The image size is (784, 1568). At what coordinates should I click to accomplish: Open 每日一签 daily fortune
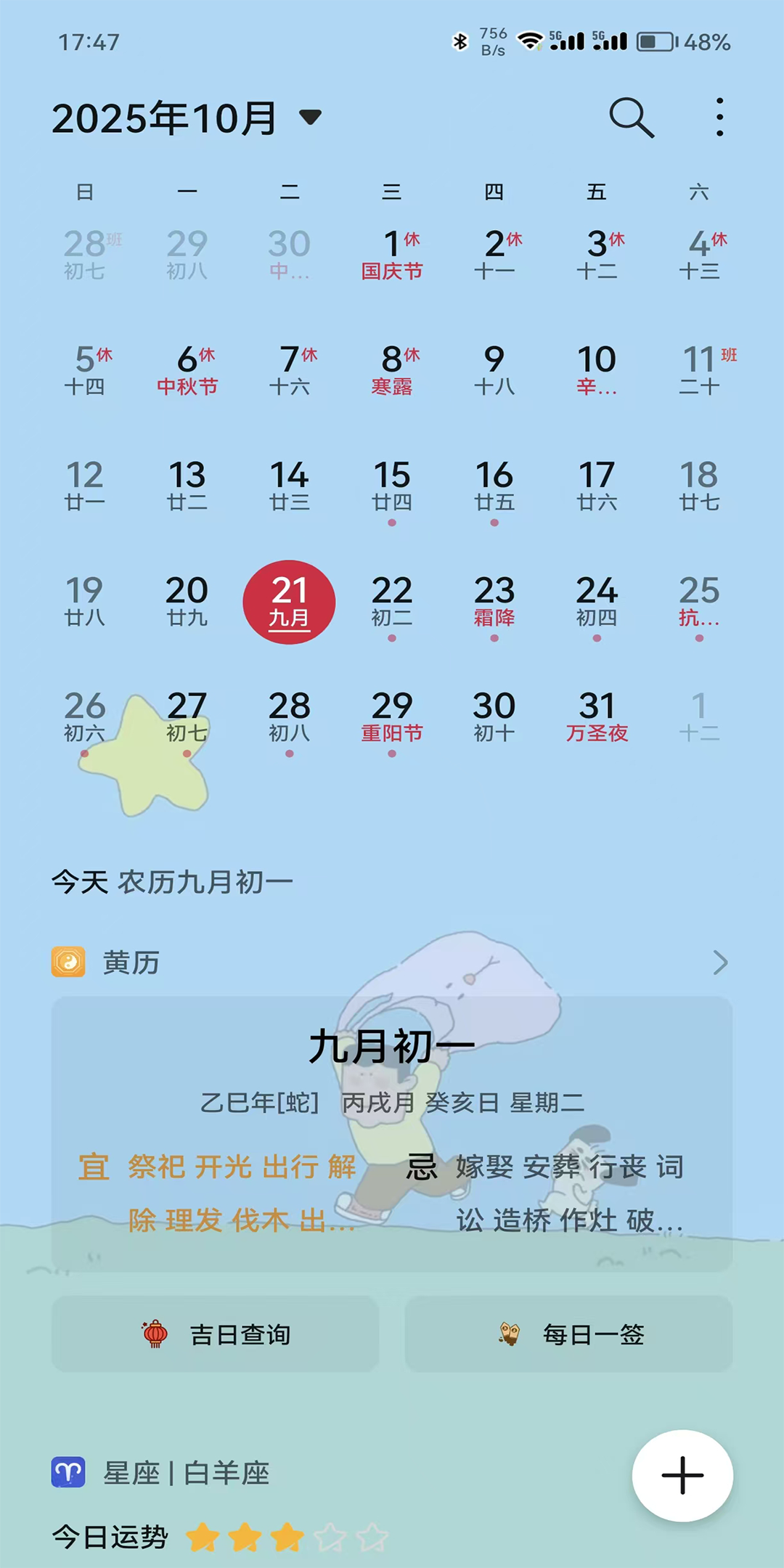(x=568, y=1334)
